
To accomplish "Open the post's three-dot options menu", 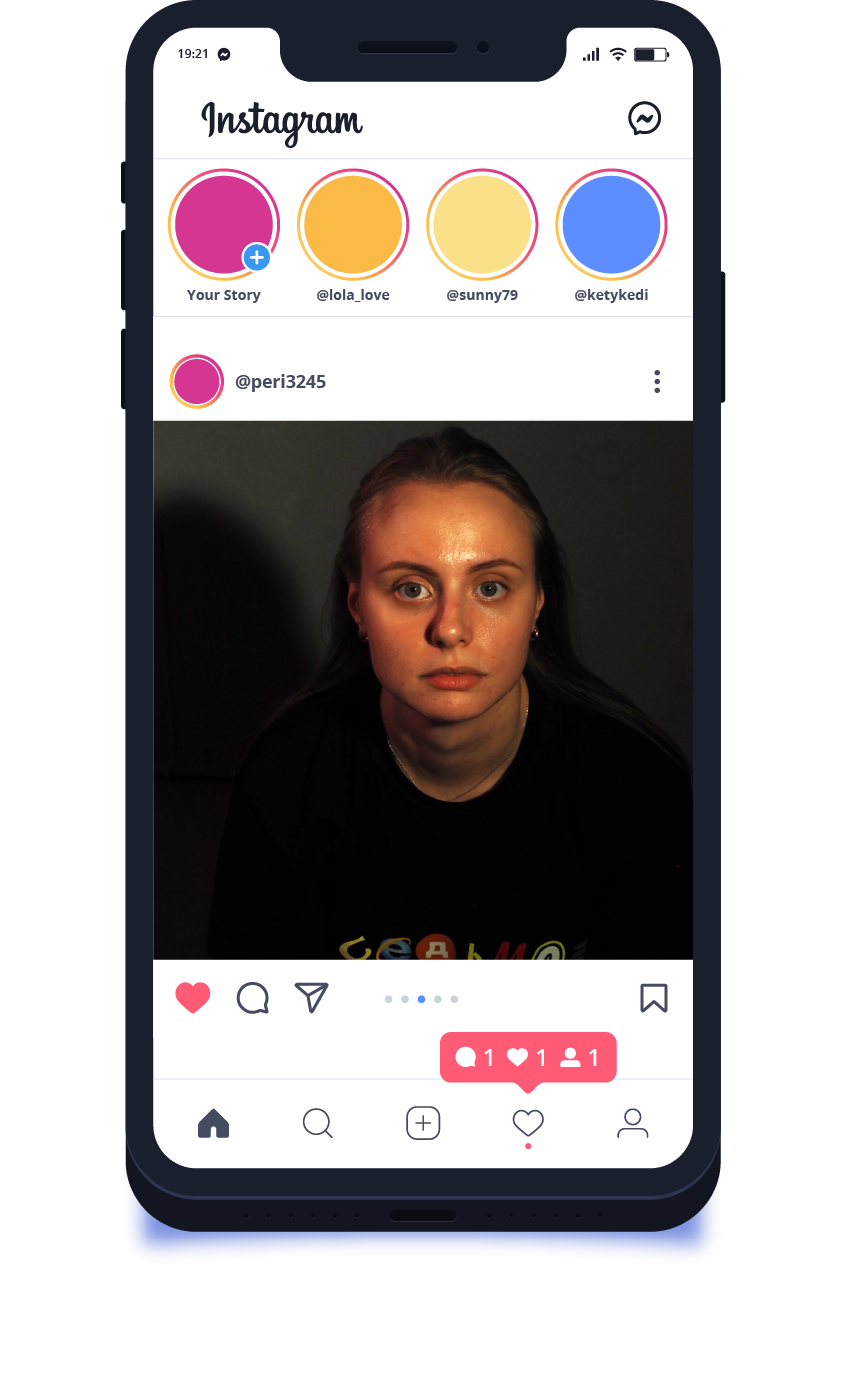I will coord(657,381).
